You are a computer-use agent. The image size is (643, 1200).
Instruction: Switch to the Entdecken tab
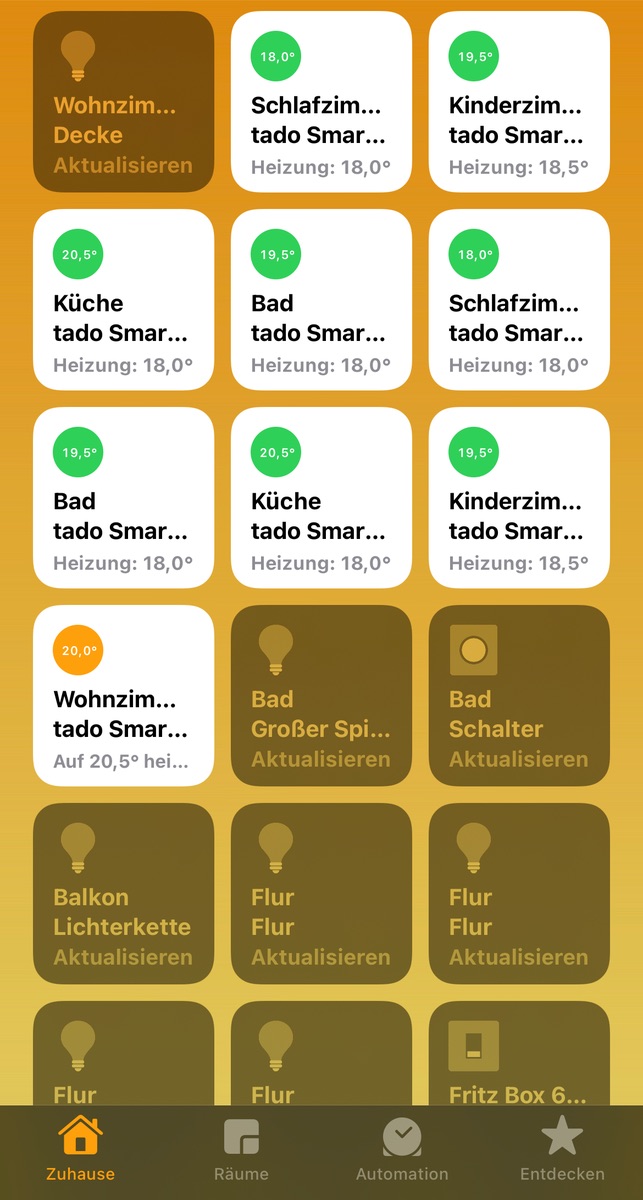562,1150
